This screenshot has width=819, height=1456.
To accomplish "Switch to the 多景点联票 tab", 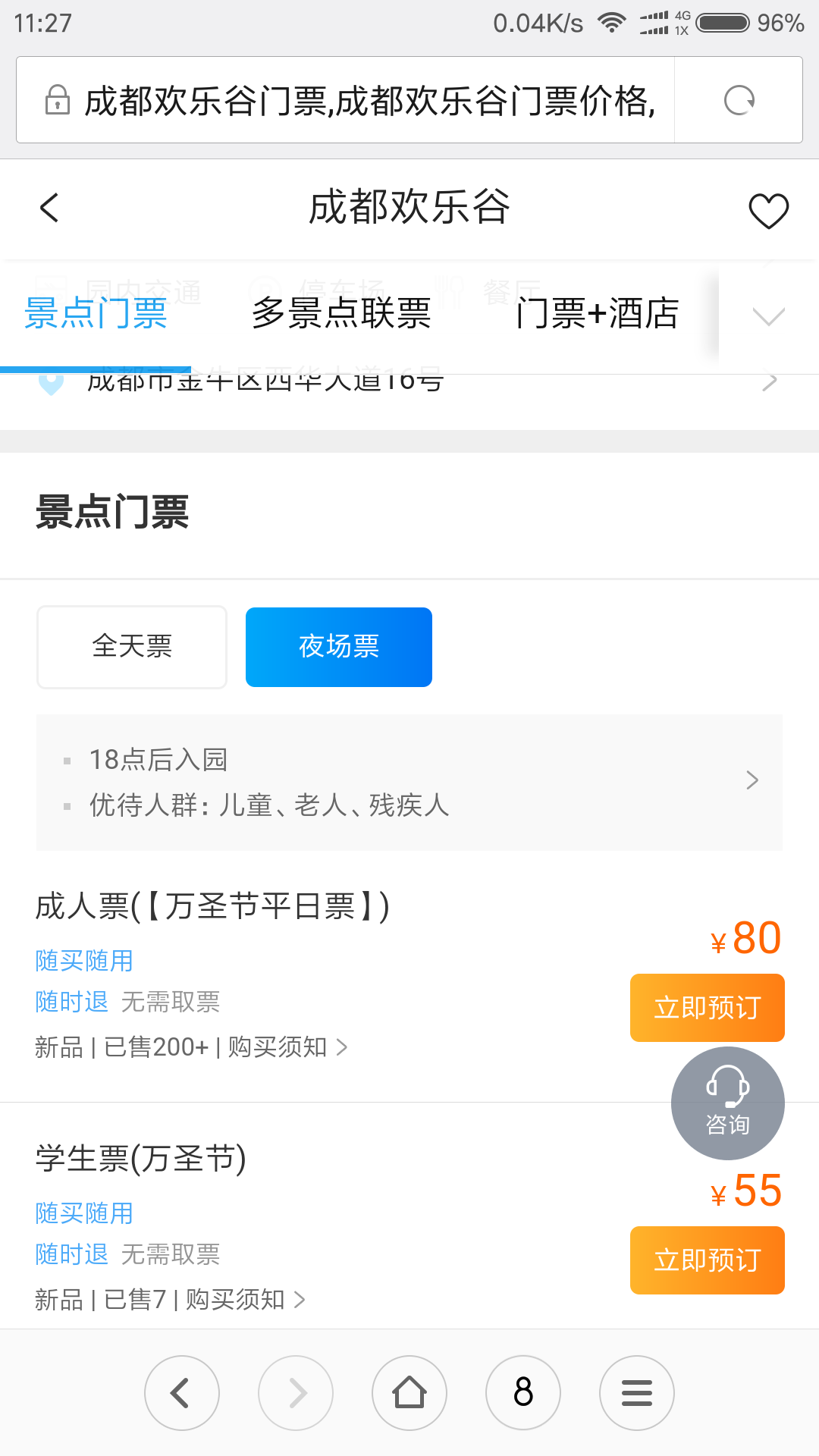I will 341,313.
